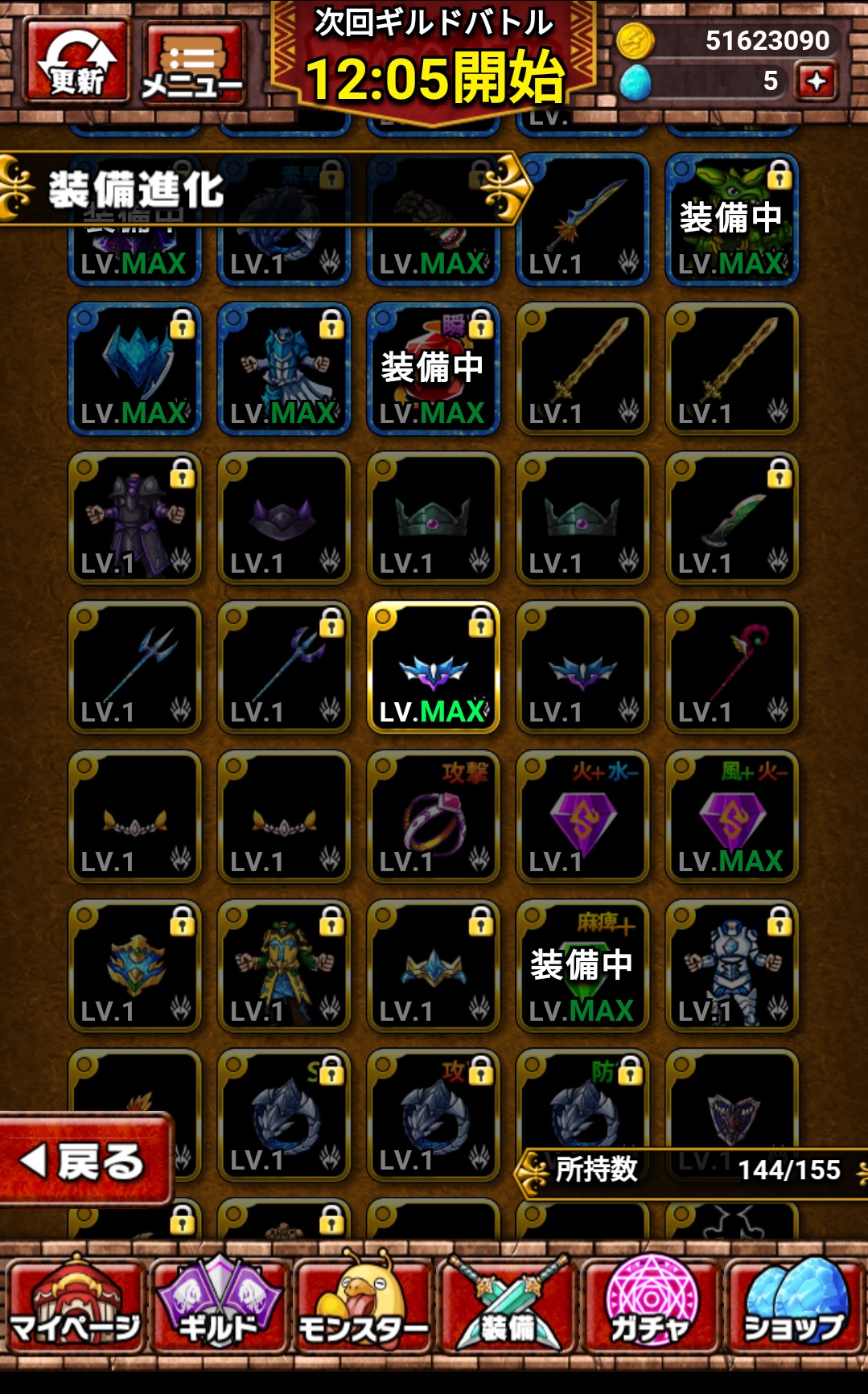The height and width of the screenshot is (1394, 868).
Task: Select the 麻痺+ equipped item
Action: click(582, 966)
